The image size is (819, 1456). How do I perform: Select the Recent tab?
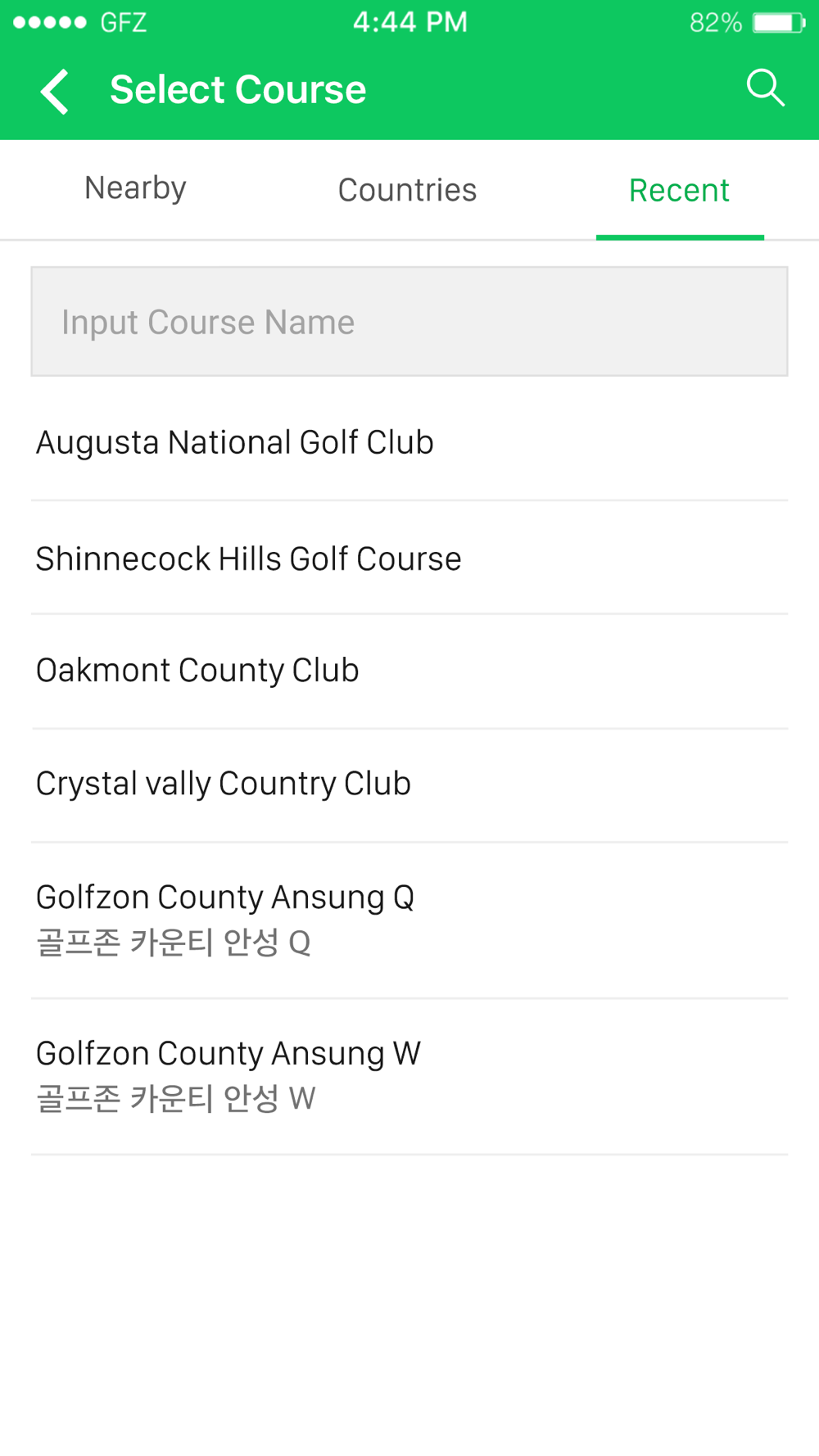pos(679,191)
